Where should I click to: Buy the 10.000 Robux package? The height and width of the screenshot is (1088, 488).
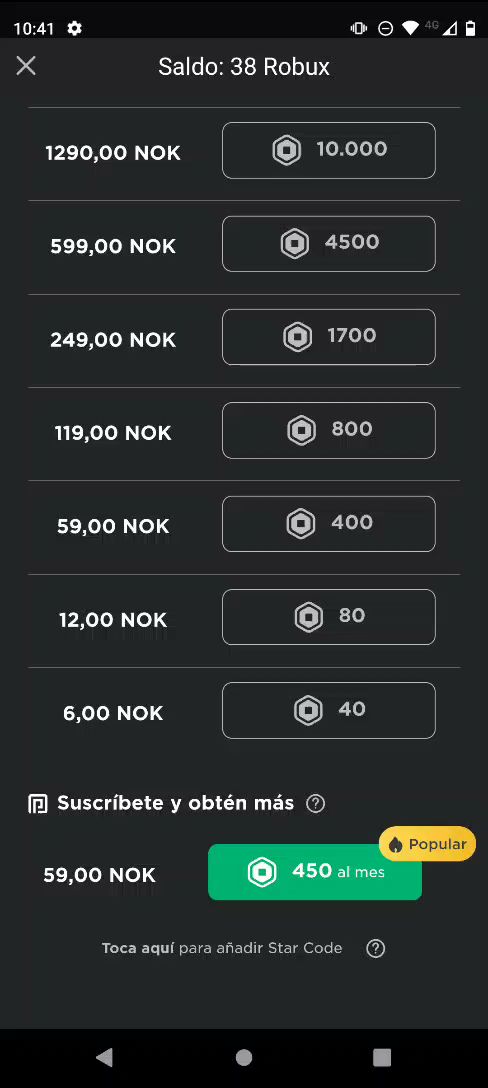328,151
